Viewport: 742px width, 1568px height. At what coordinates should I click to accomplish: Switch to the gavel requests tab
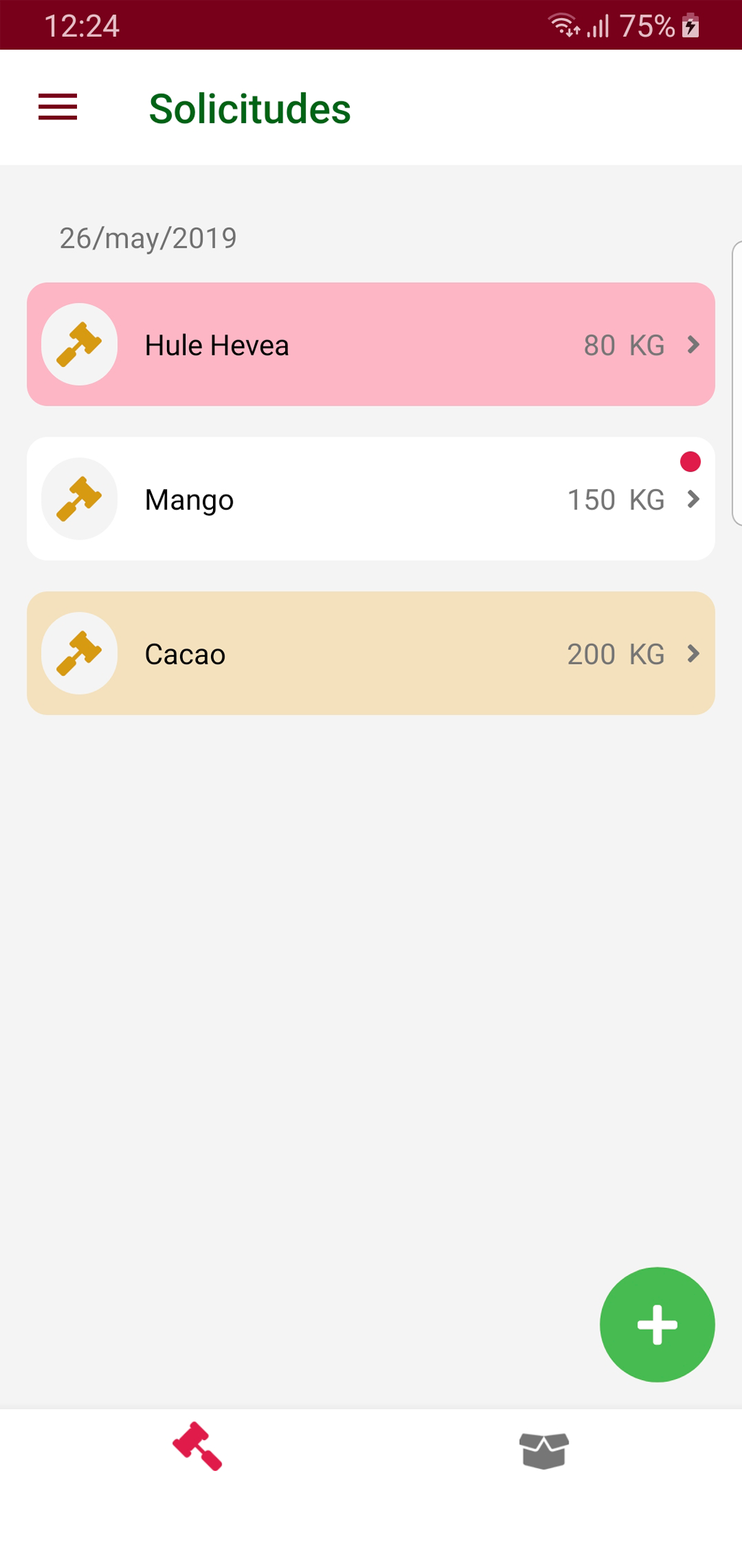point(197,1447)
